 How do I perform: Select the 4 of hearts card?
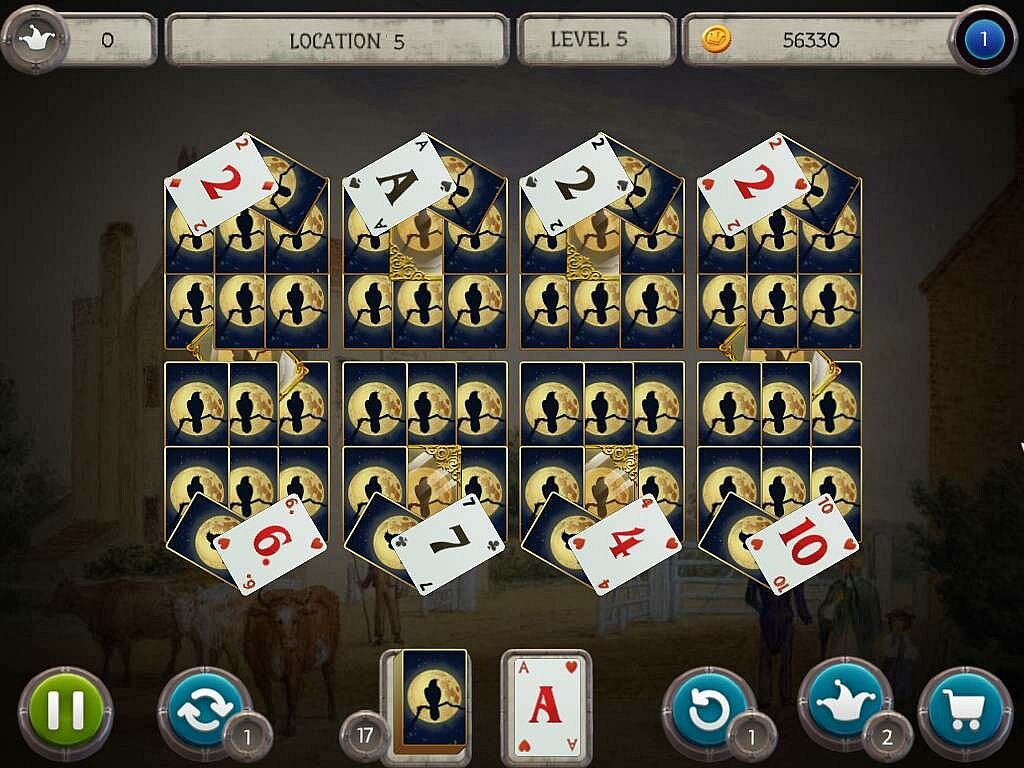pos(626,544)
